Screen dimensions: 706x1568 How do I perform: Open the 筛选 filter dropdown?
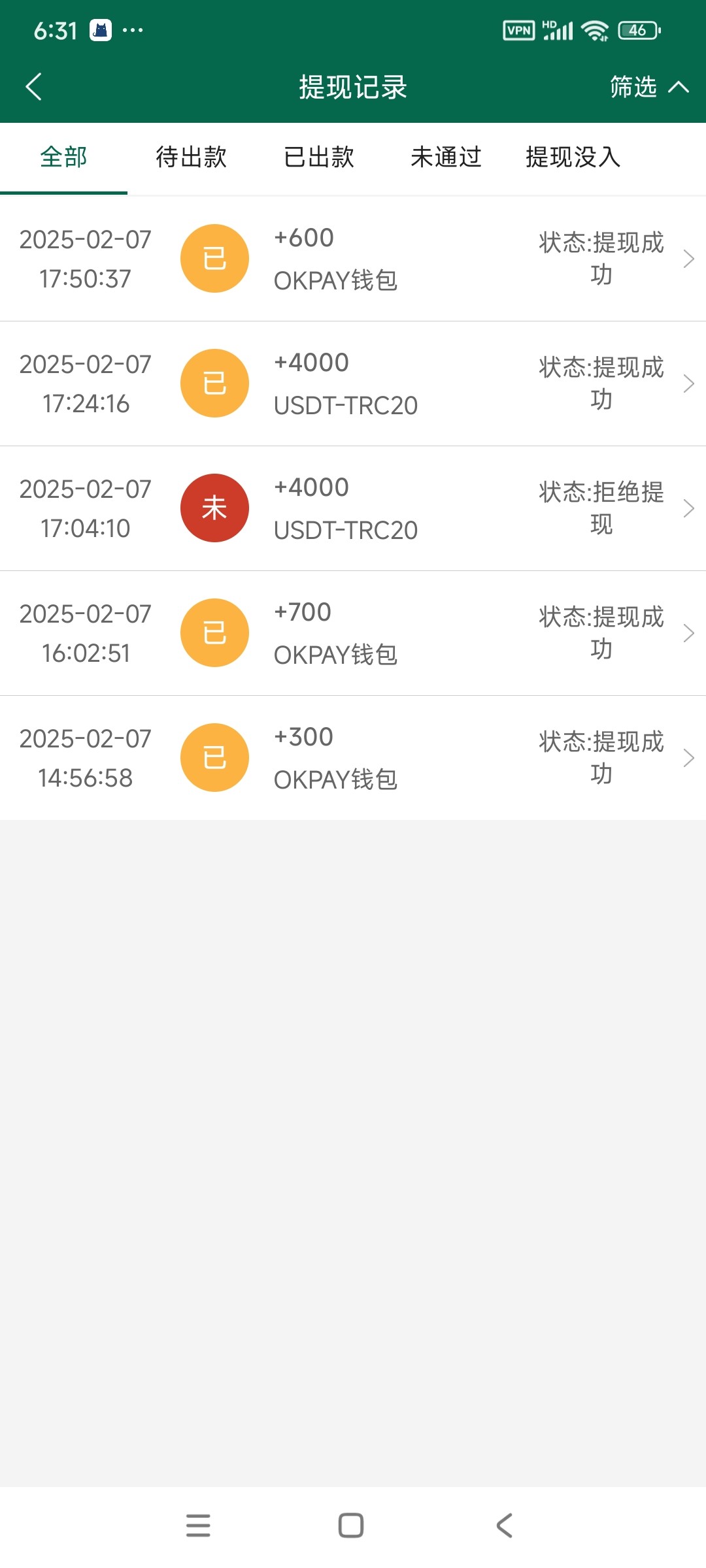(647, 87)
